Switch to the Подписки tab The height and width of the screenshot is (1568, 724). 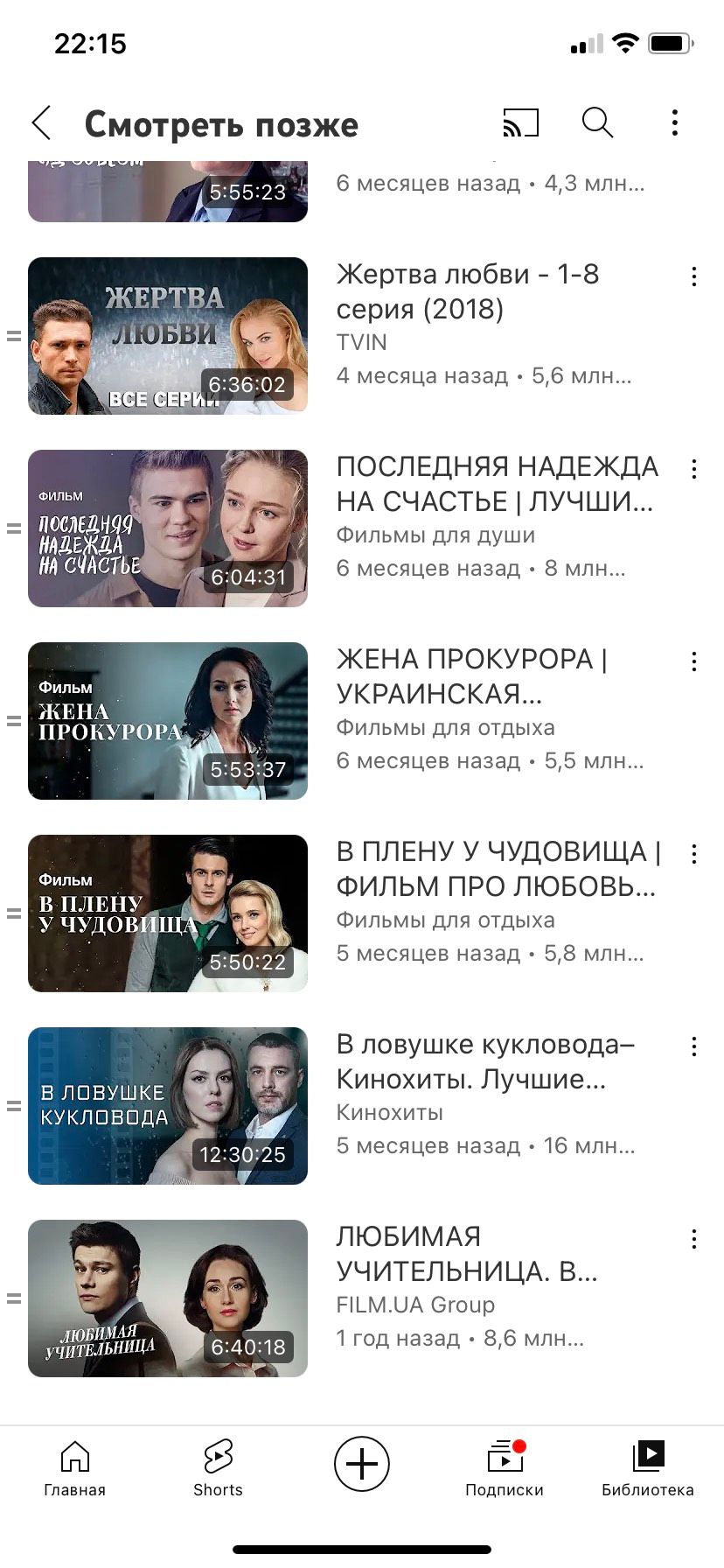point(505,1468)
